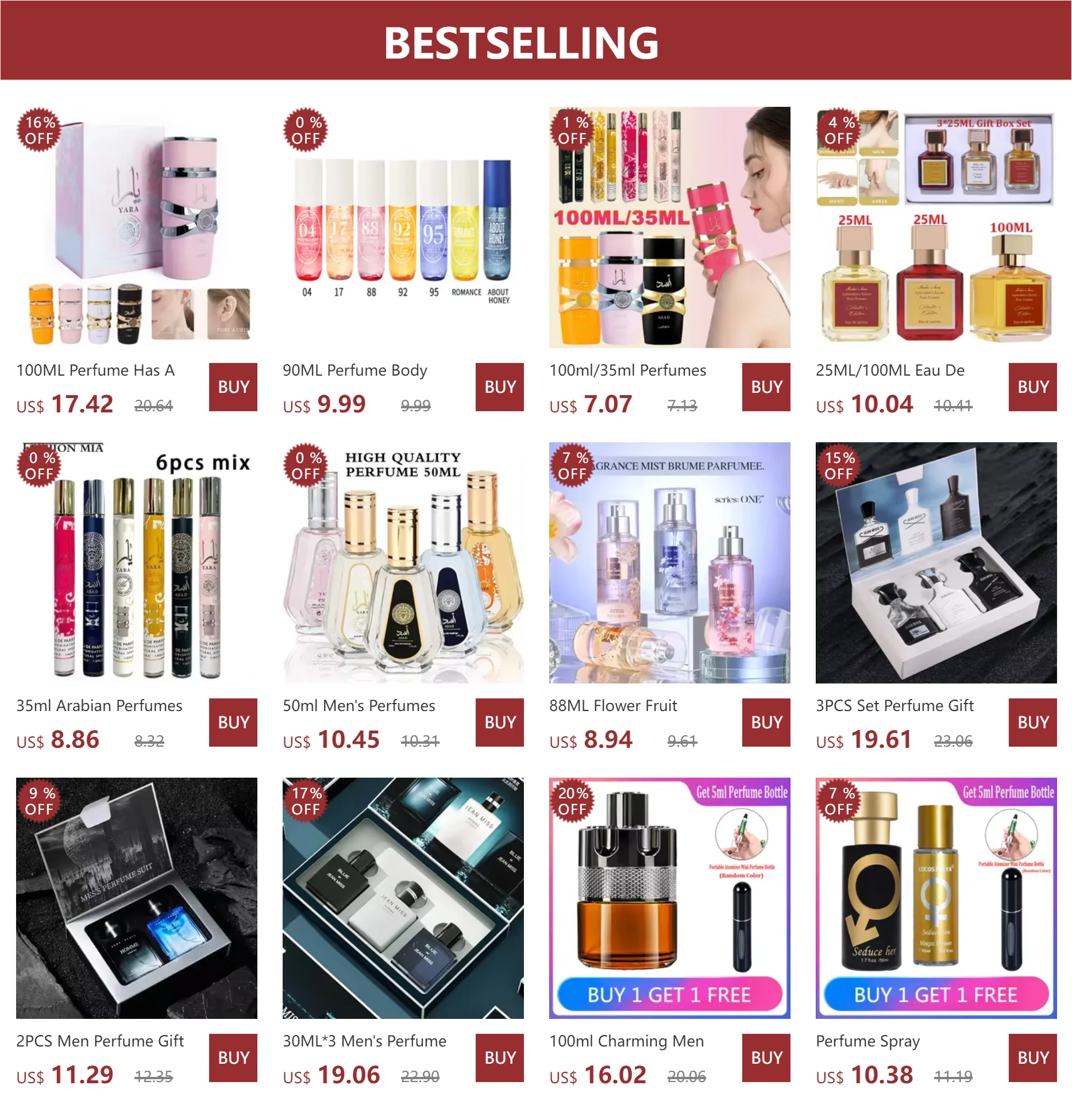View the 35ml Arabian Perfumes 6pcs mix image
1072x1120 pixels.
(x=137, y=563)
